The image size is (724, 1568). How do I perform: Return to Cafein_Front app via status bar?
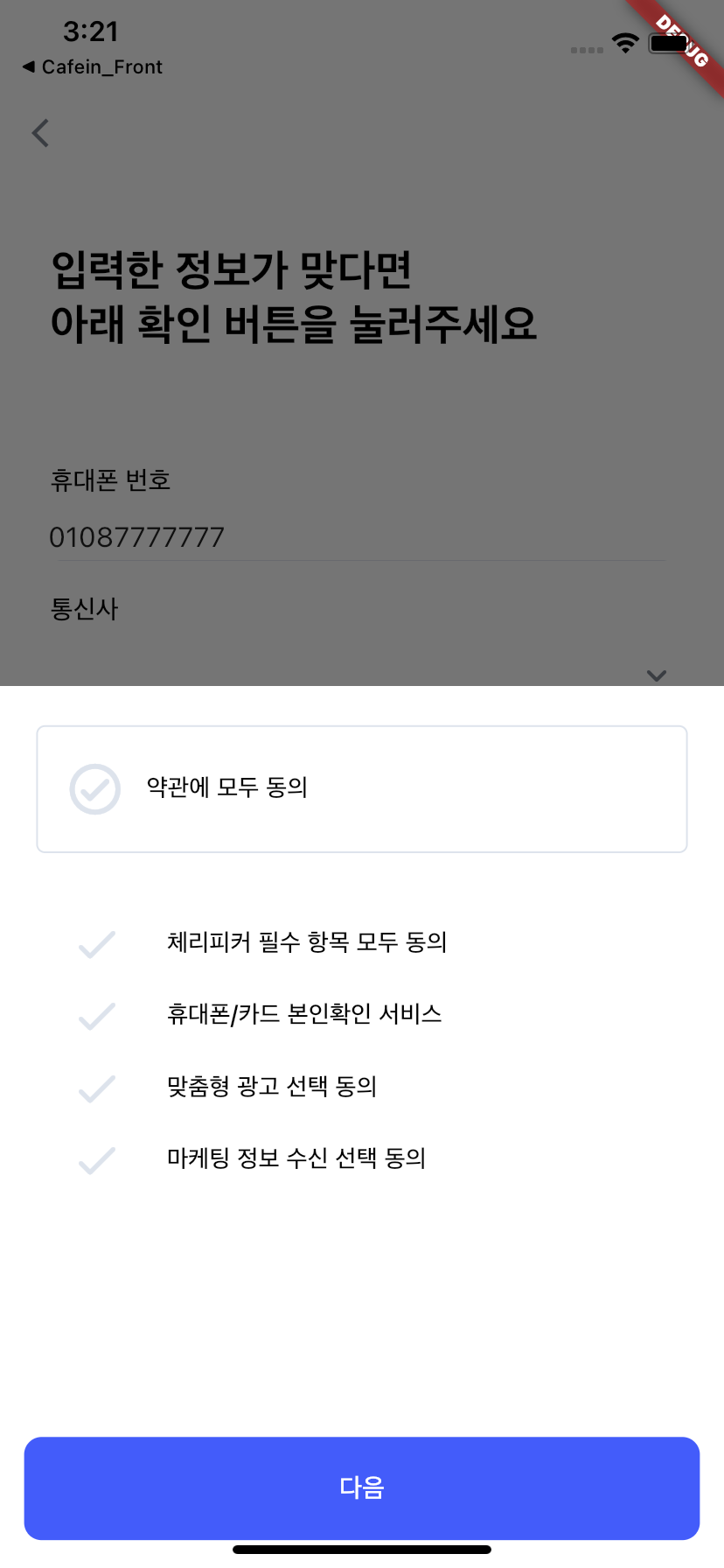(93, 67)
